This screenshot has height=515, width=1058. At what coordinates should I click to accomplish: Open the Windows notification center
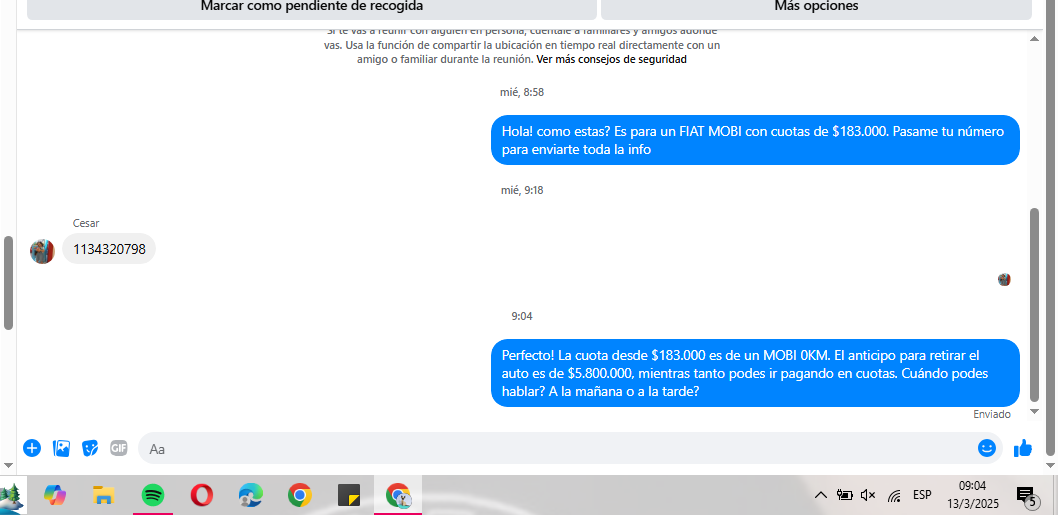tap(1026, 495)
